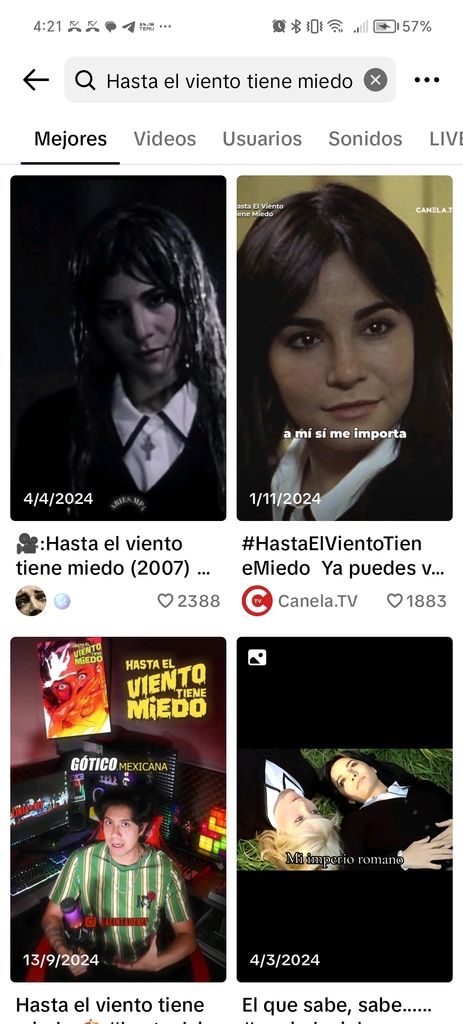This screenshot has width=463, height=1024.
Task: Open the LIVE tab
Action: 446,138
